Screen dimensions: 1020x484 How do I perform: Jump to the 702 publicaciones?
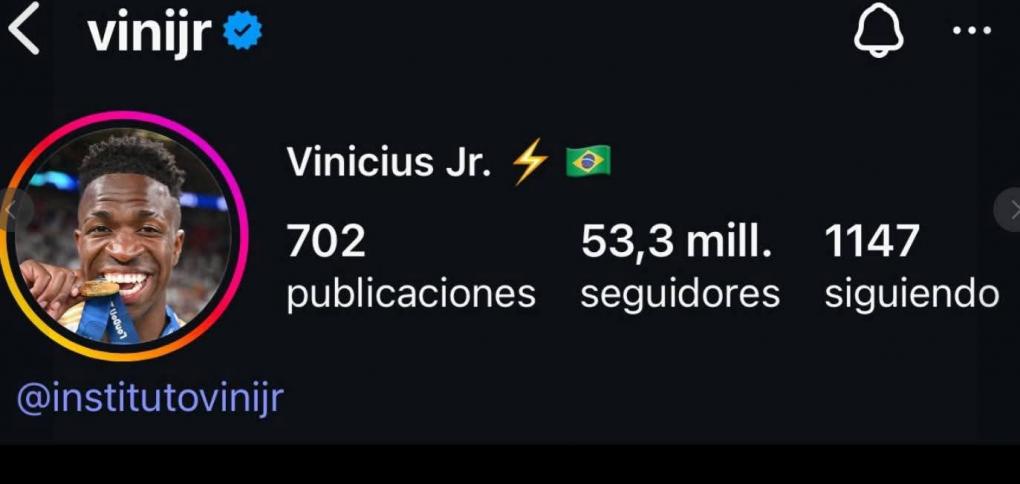[410, 266]
